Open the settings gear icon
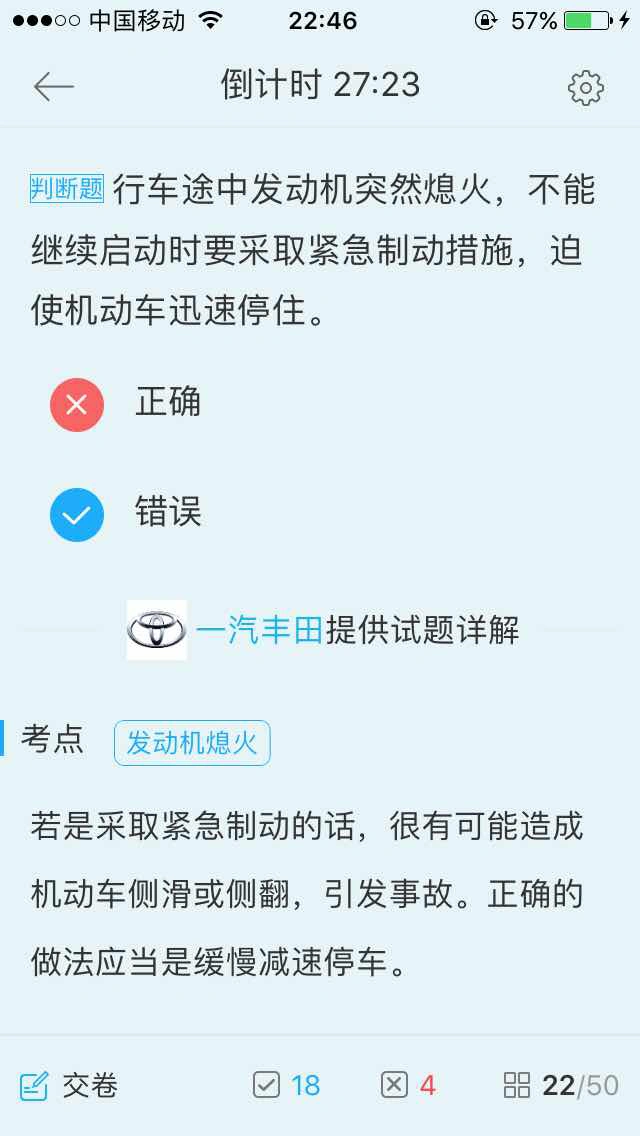 click(585, 88)
